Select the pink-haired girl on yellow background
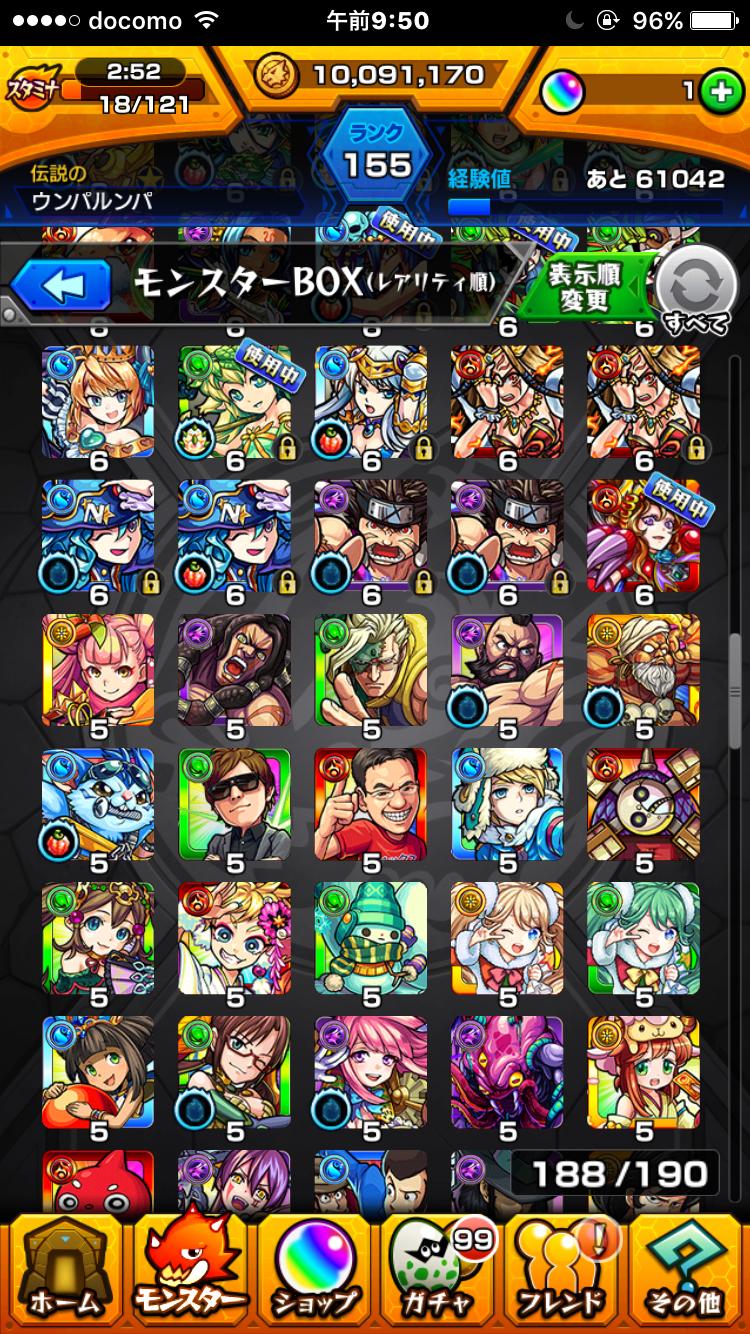 (98, 668)
